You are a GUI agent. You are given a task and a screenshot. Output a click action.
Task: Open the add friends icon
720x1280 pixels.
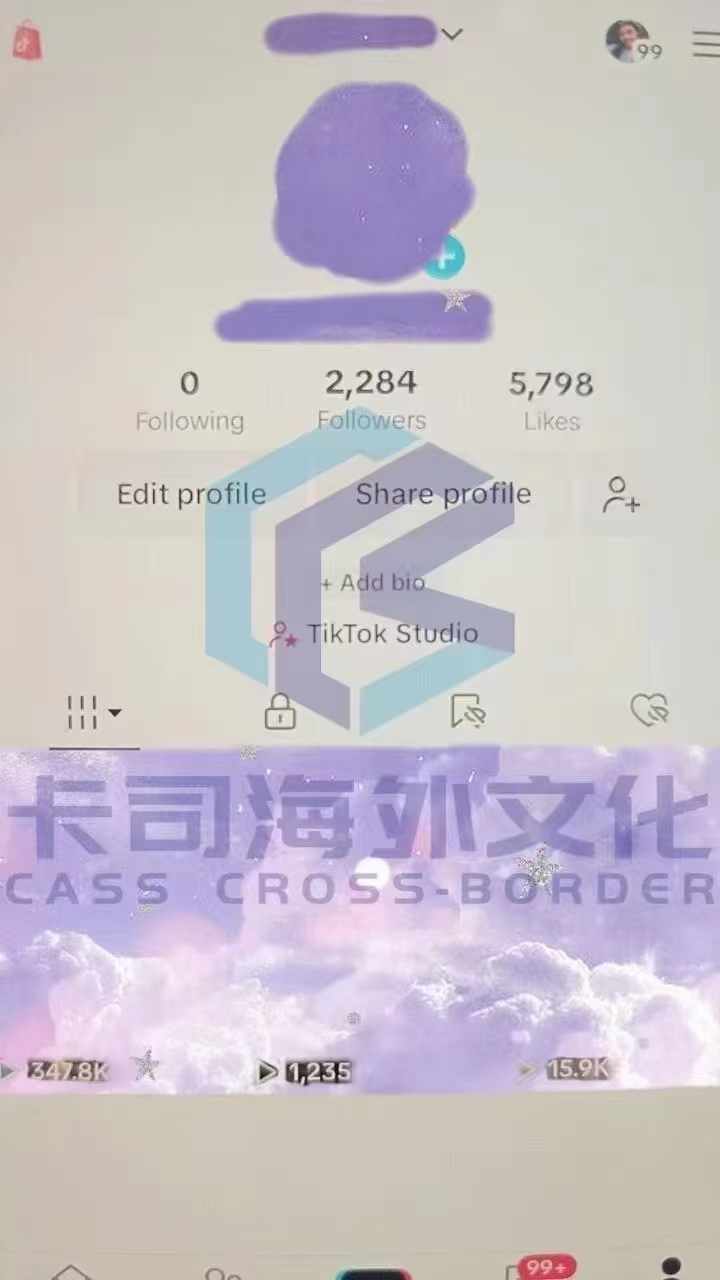tap(621, 494)
